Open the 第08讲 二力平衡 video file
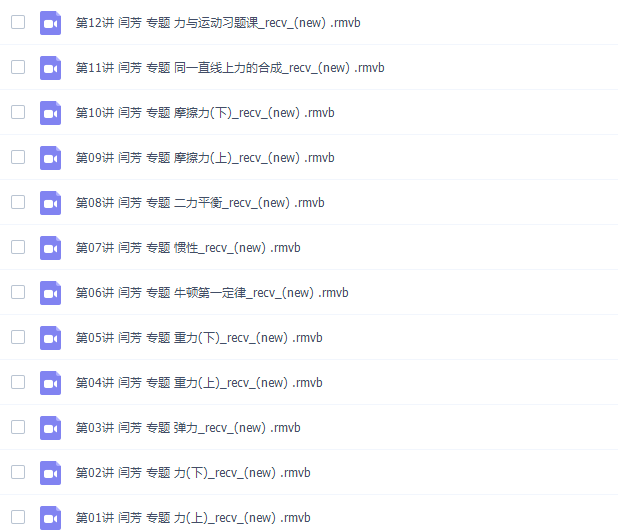Image resolution: width=618 pixels, height=530 pixels. point(200,202)
